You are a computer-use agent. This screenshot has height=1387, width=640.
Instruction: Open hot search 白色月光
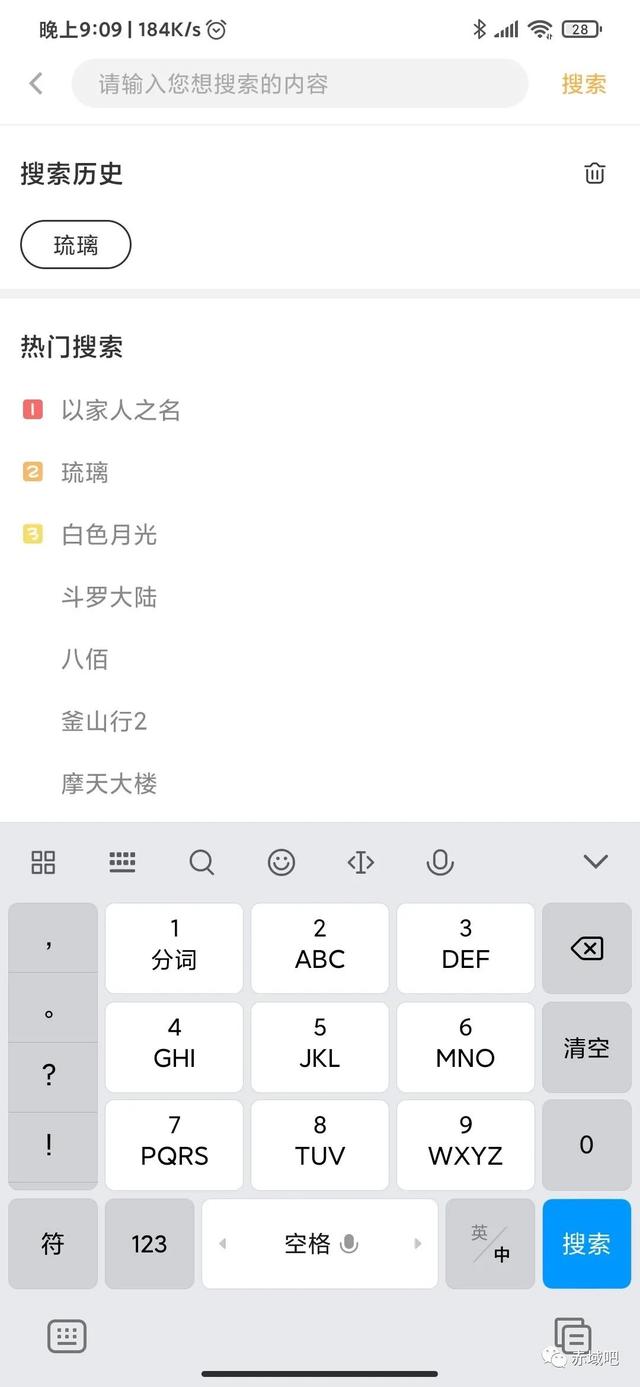click(109, 535)
